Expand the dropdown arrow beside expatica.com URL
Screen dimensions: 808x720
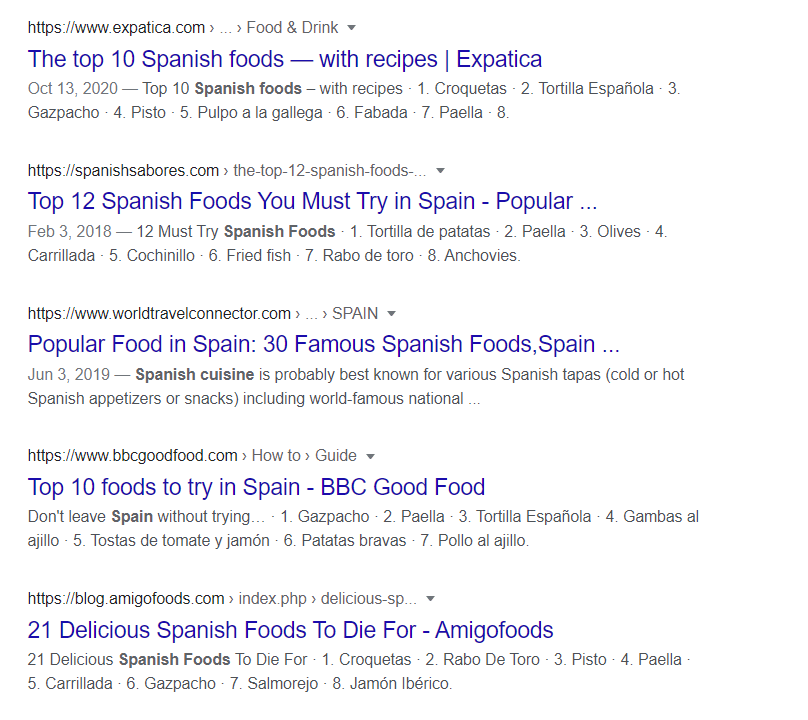click(352, 28)
